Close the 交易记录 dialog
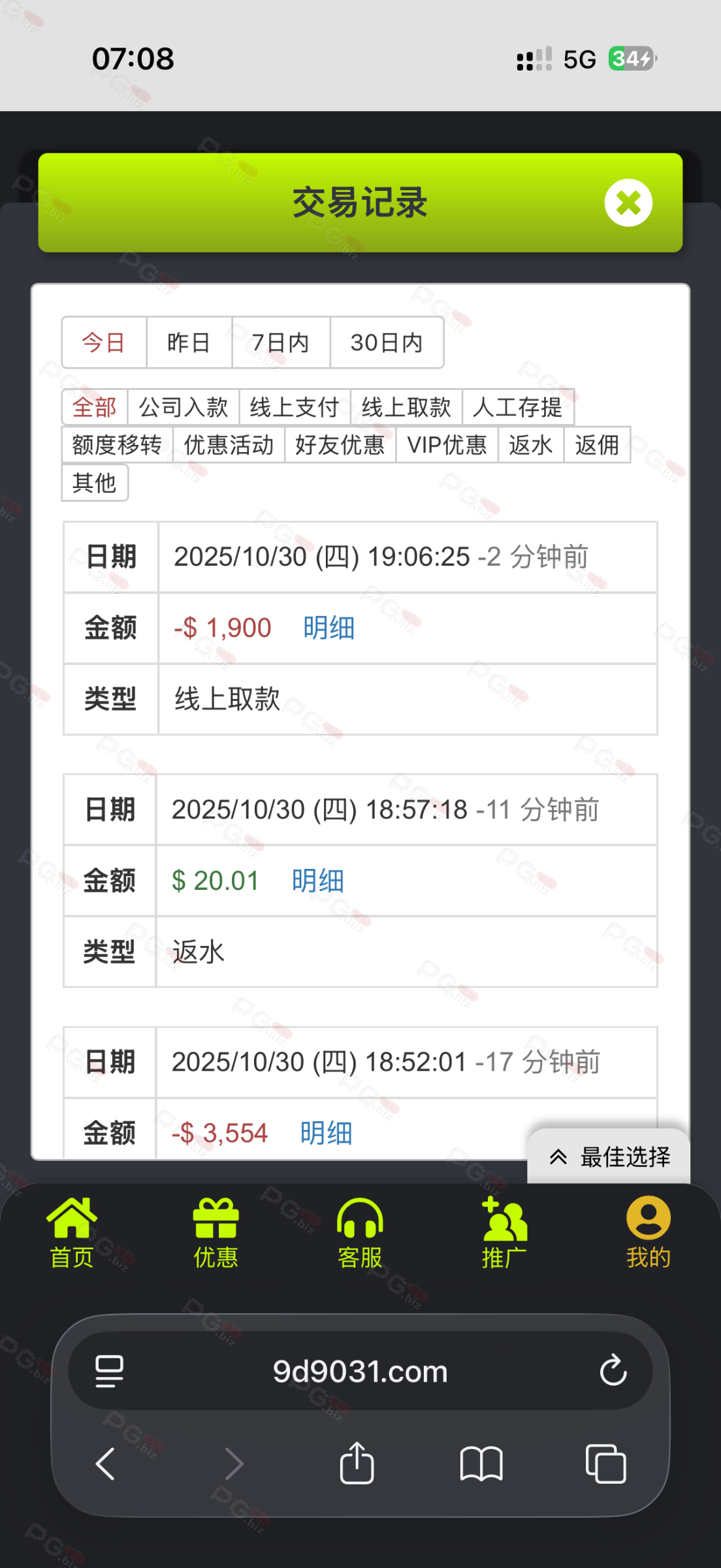 (628, 203)
